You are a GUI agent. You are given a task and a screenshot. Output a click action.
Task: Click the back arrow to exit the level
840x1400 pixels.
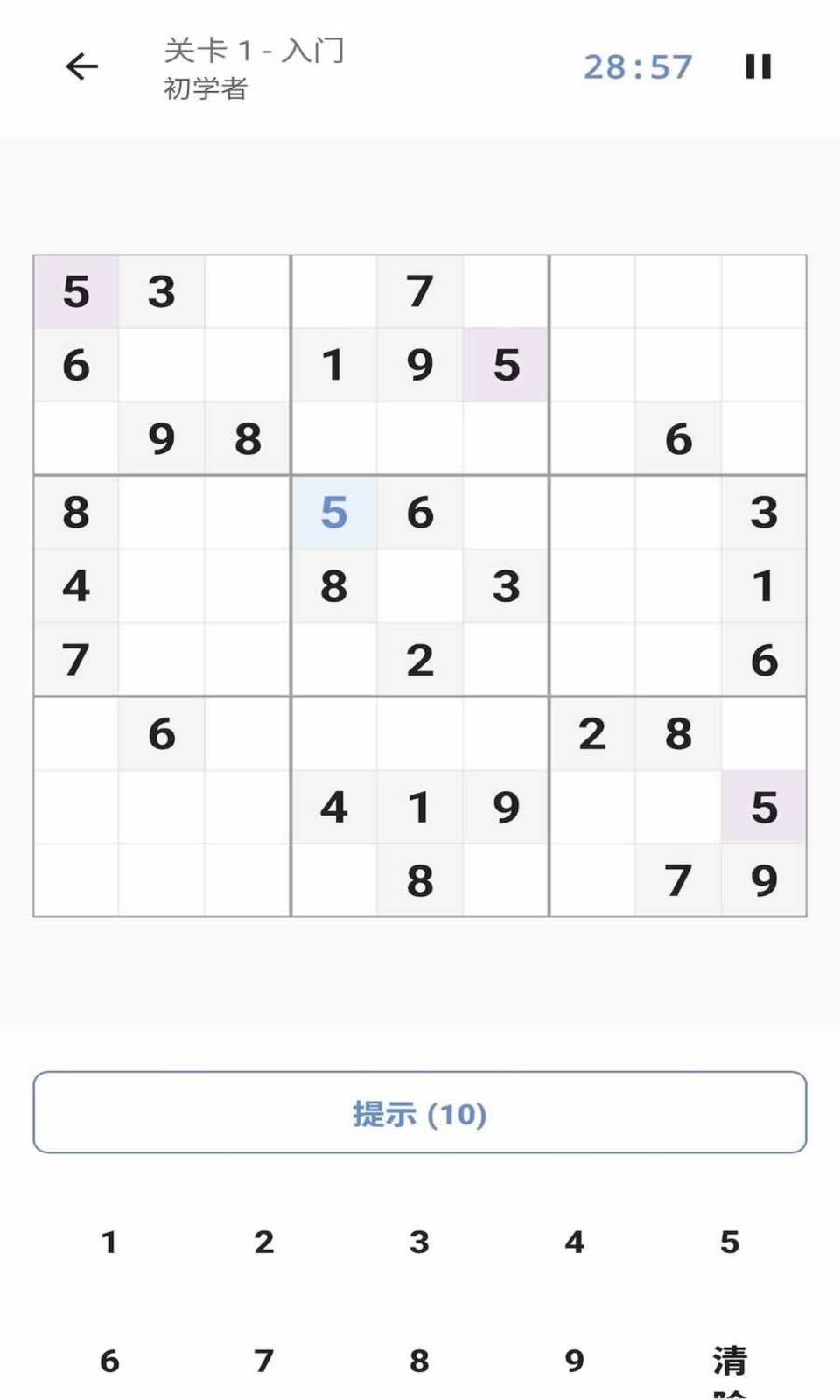click(81, 67)
